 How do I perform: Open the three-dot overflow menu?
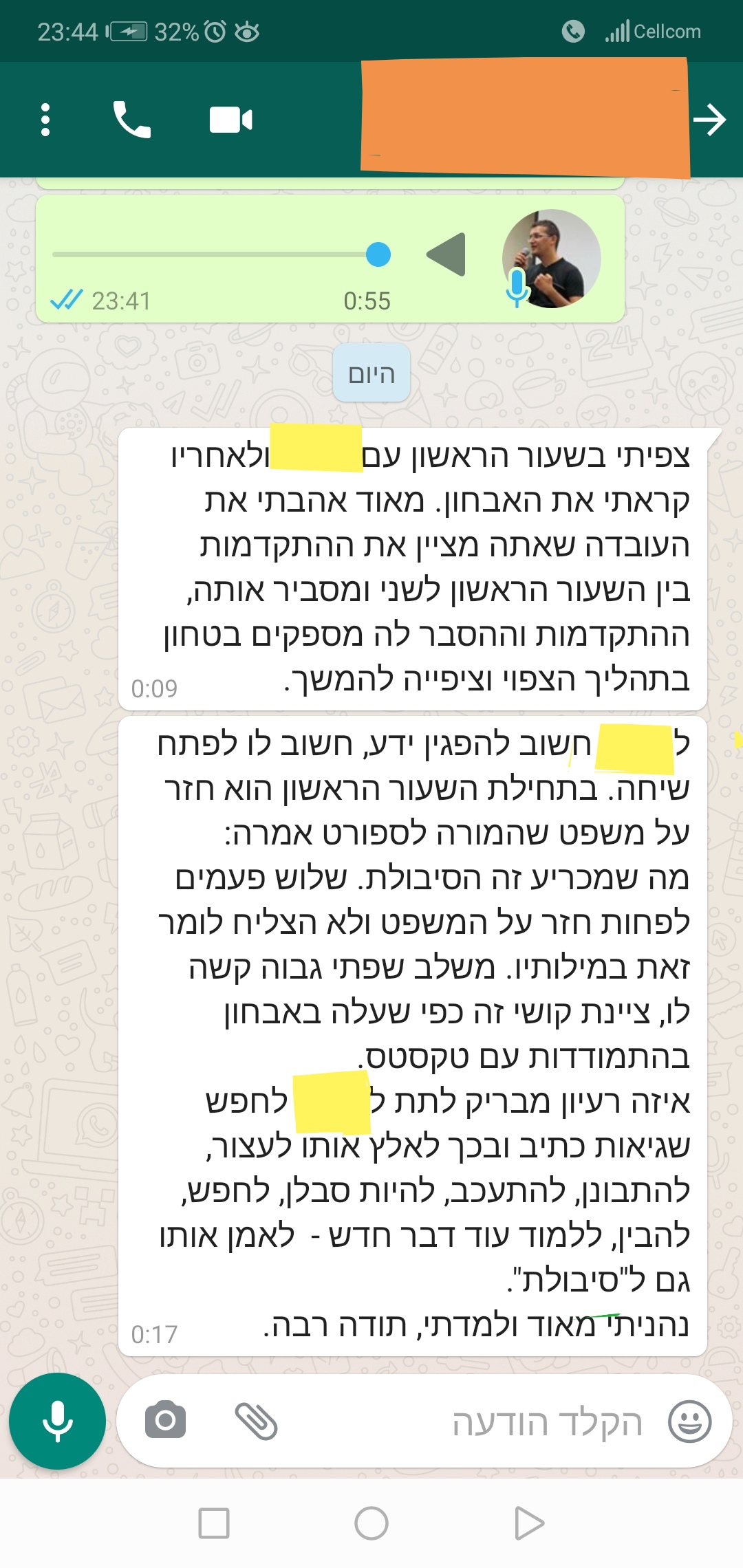click(45, 120)
